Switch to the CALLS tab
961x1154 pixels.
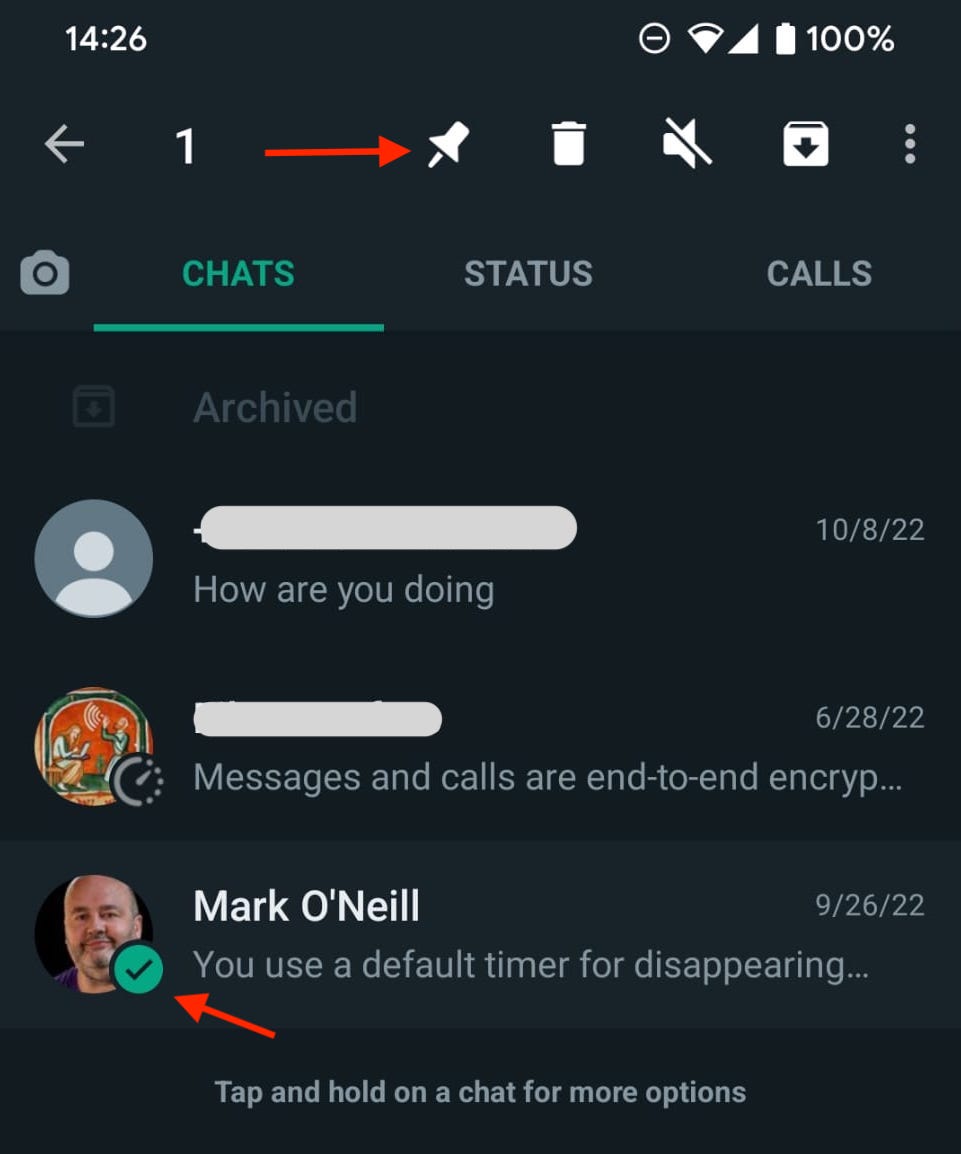(819, 273)
